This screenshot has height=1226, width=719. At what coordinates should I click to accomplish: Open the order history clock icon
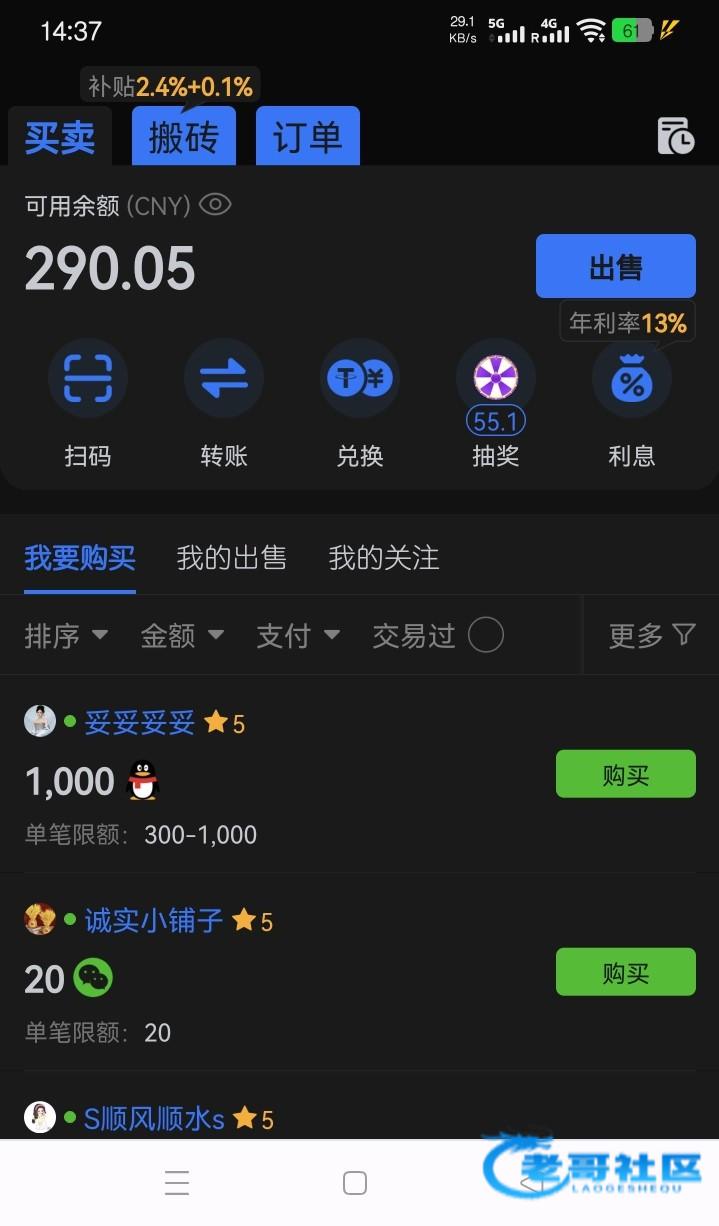tap(675, 136)
